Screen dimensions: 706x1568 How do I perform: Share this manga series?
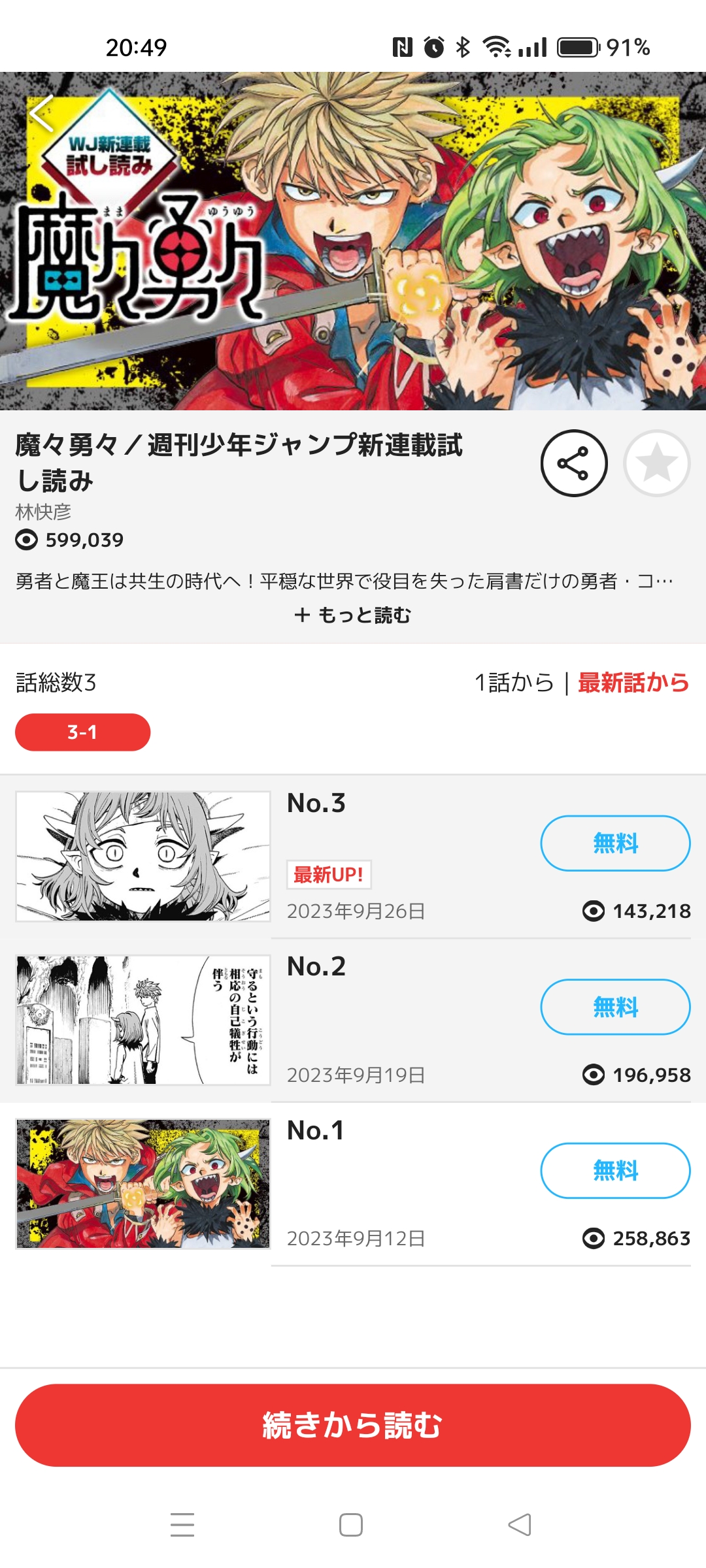(x=574, y=463)
